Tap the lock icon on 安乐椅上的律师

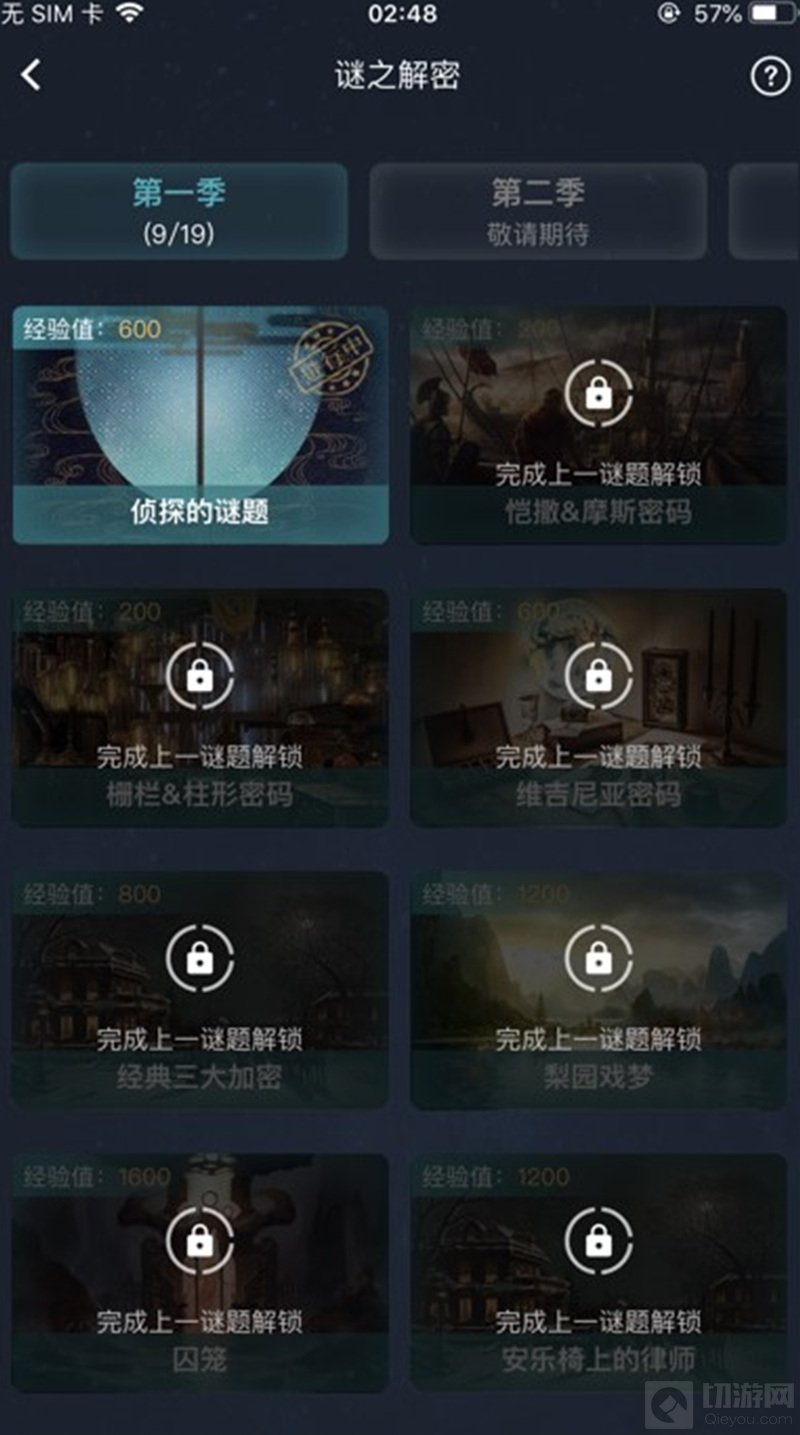pos(598,1240)
